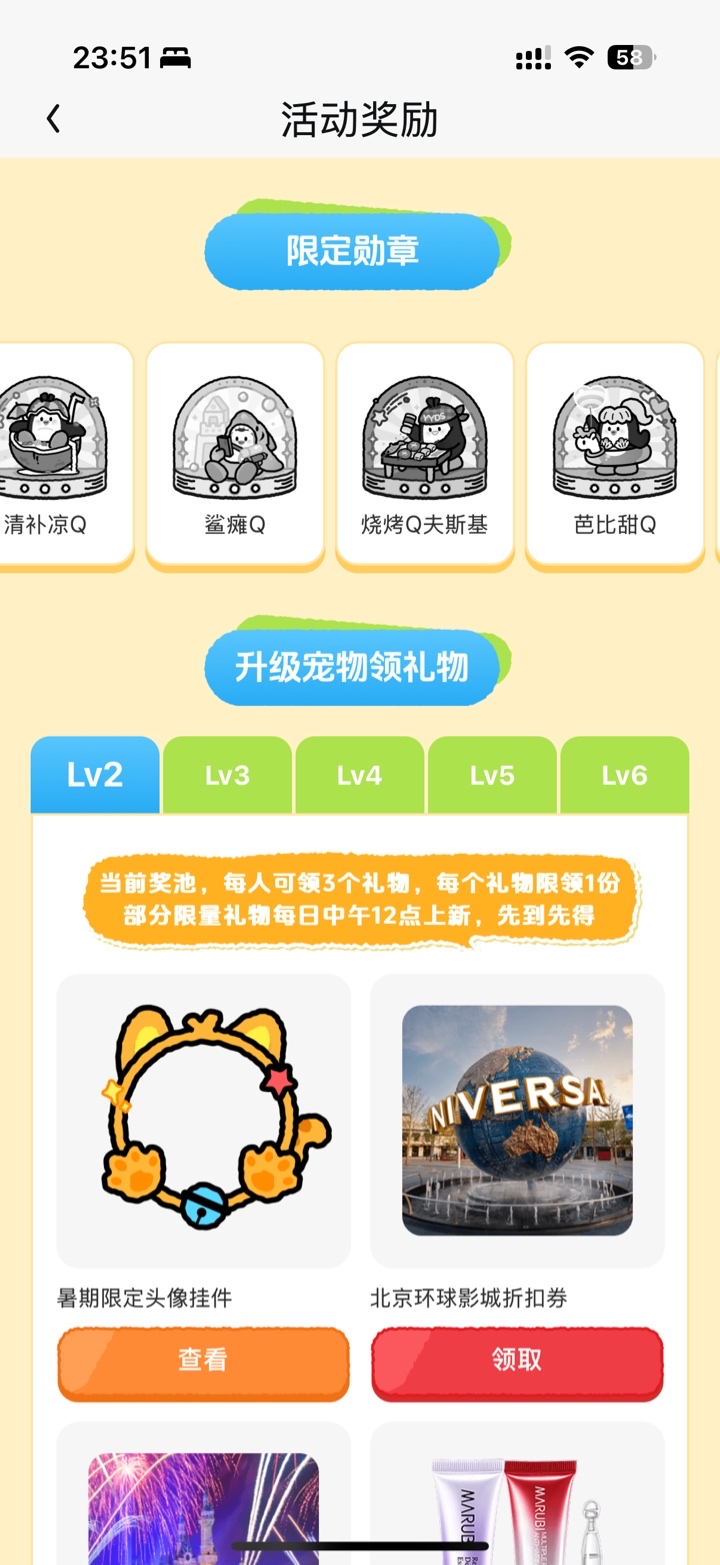
Task: Open the 暑期限定头像挂件 gift image
Action: tap(204, 1120)
